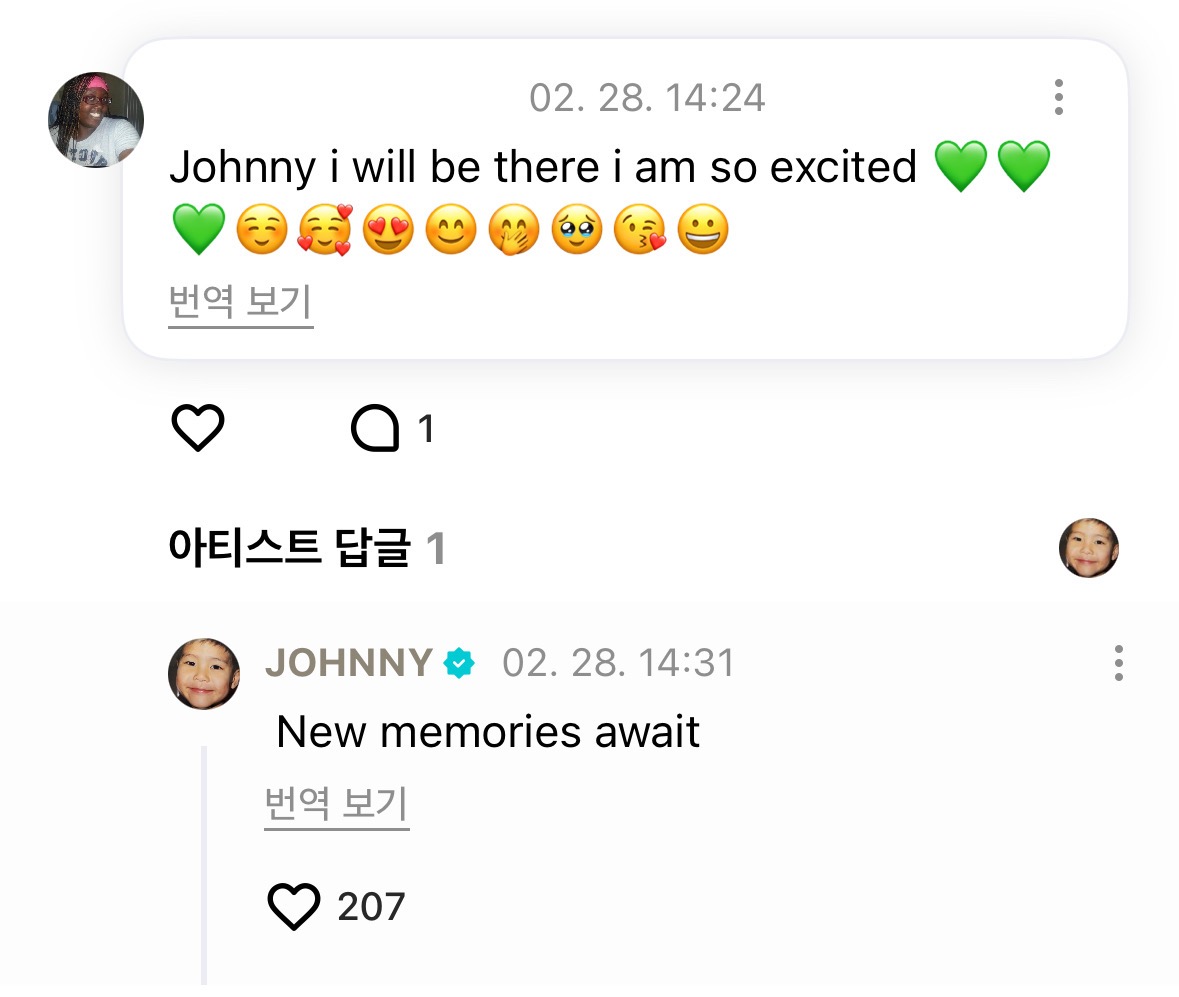Translate JOHNNY's reply via 번역 보기
Screen dimensions: 1179x997
(336, 804)
